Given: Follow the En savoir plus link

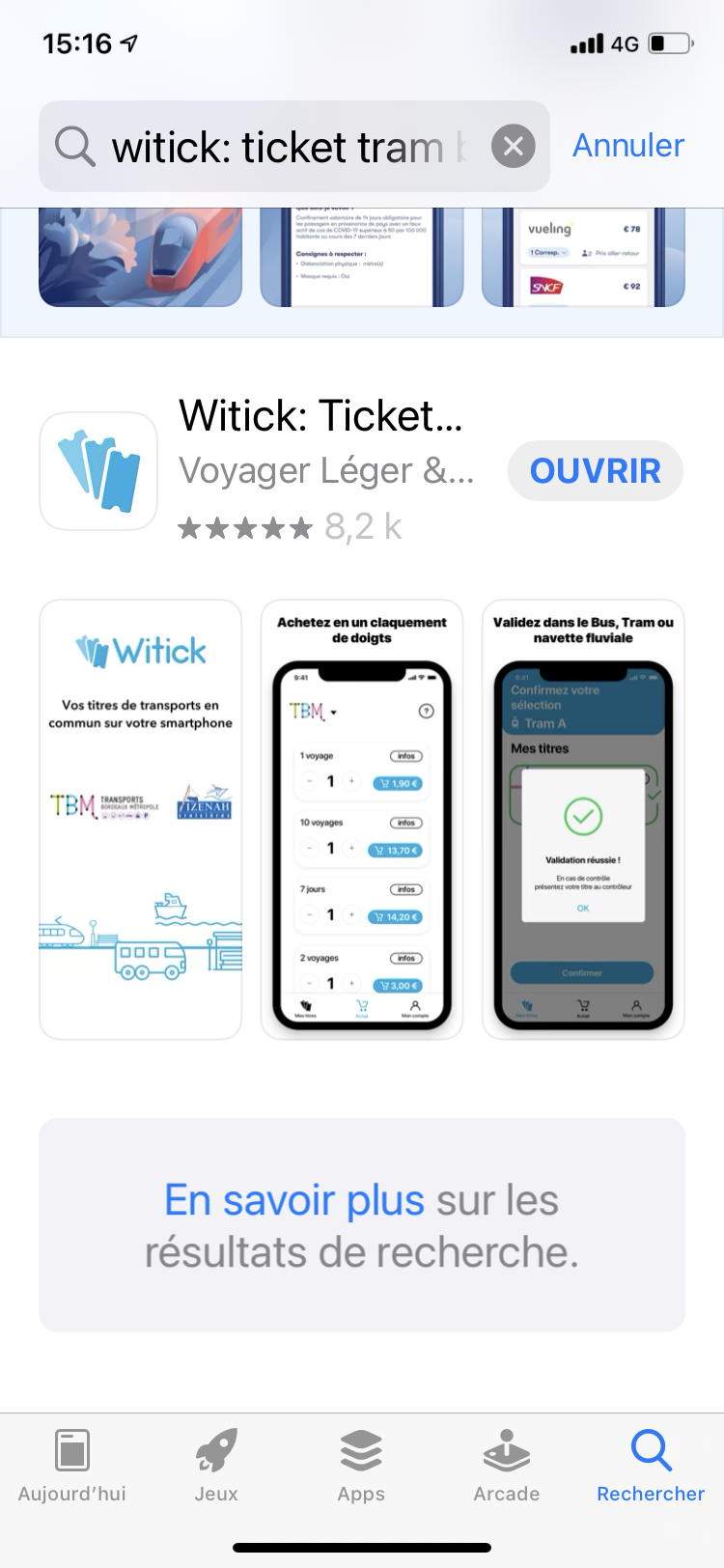Looking at the screenshot, I should point(294,1201).
